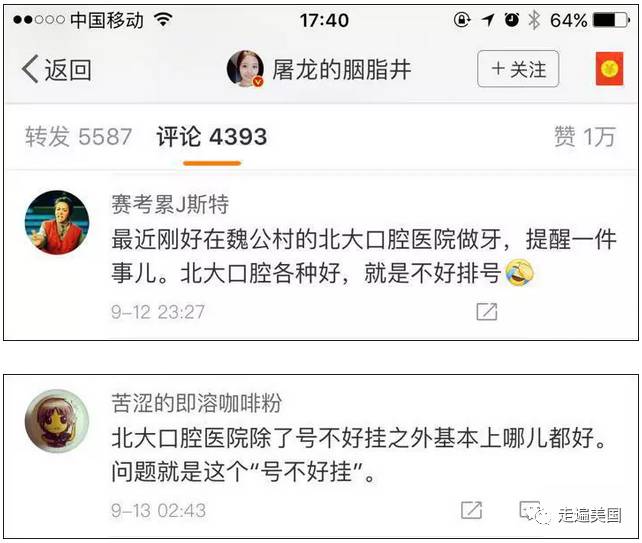View the 赞 1万 likes tab
642x543 pixels.
(584, 137)
